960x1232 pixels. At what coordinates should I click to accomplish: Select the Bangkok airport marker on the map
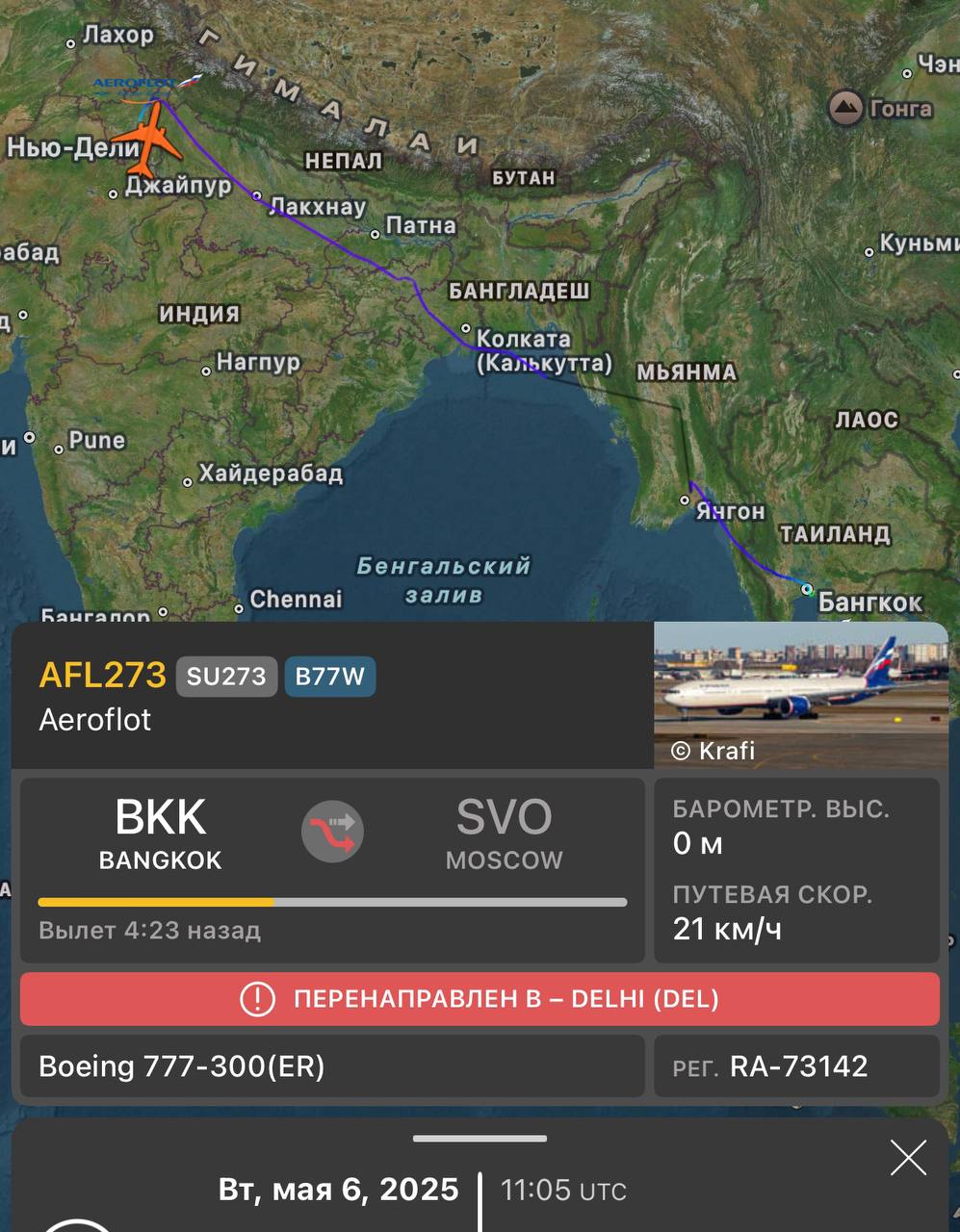point(807,589)
